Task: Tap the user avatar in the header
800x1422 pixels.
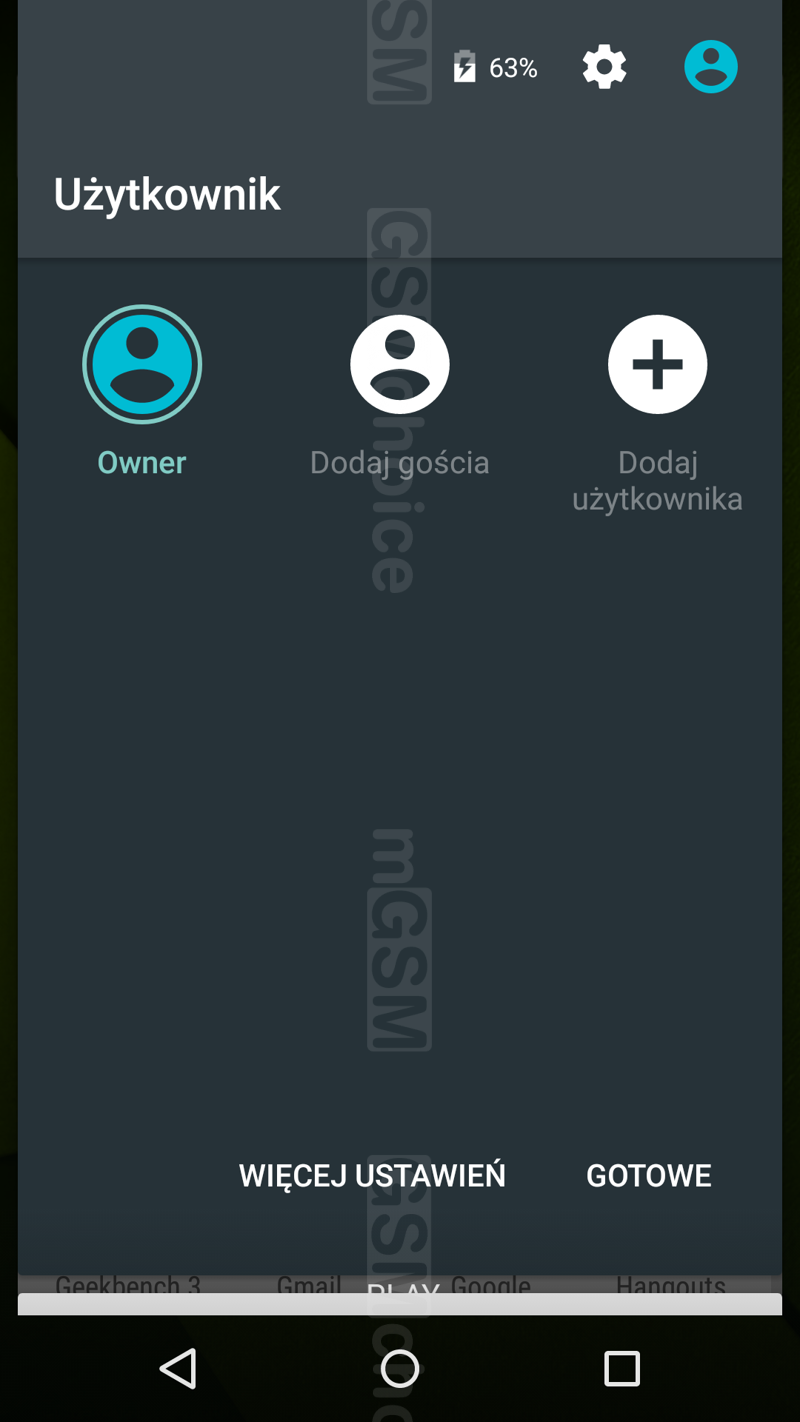Action: (x=711, y=67)
